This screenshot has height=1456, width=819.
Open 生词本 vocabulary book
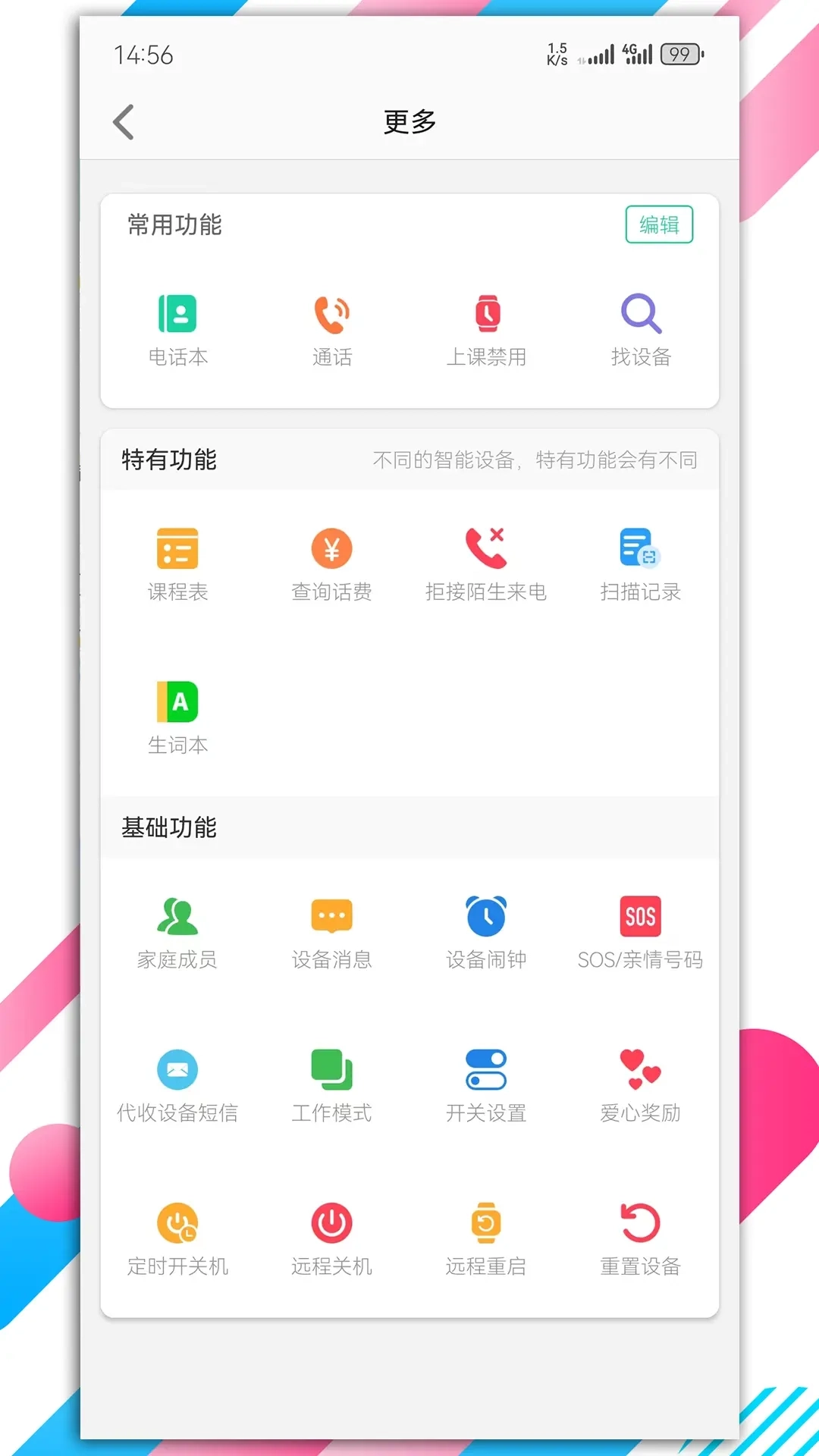177,718
